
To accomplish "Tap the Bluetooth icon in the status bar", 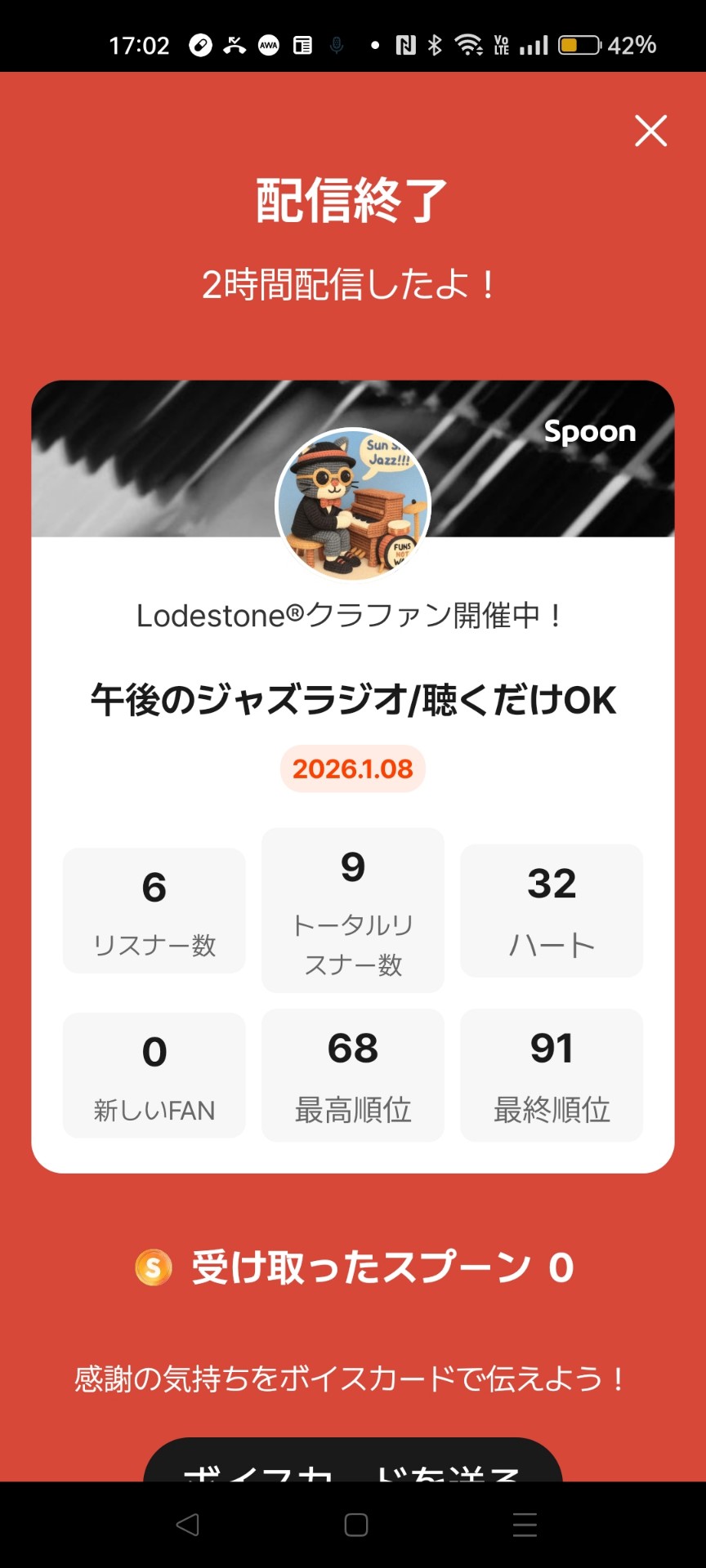I will (434, 45).
